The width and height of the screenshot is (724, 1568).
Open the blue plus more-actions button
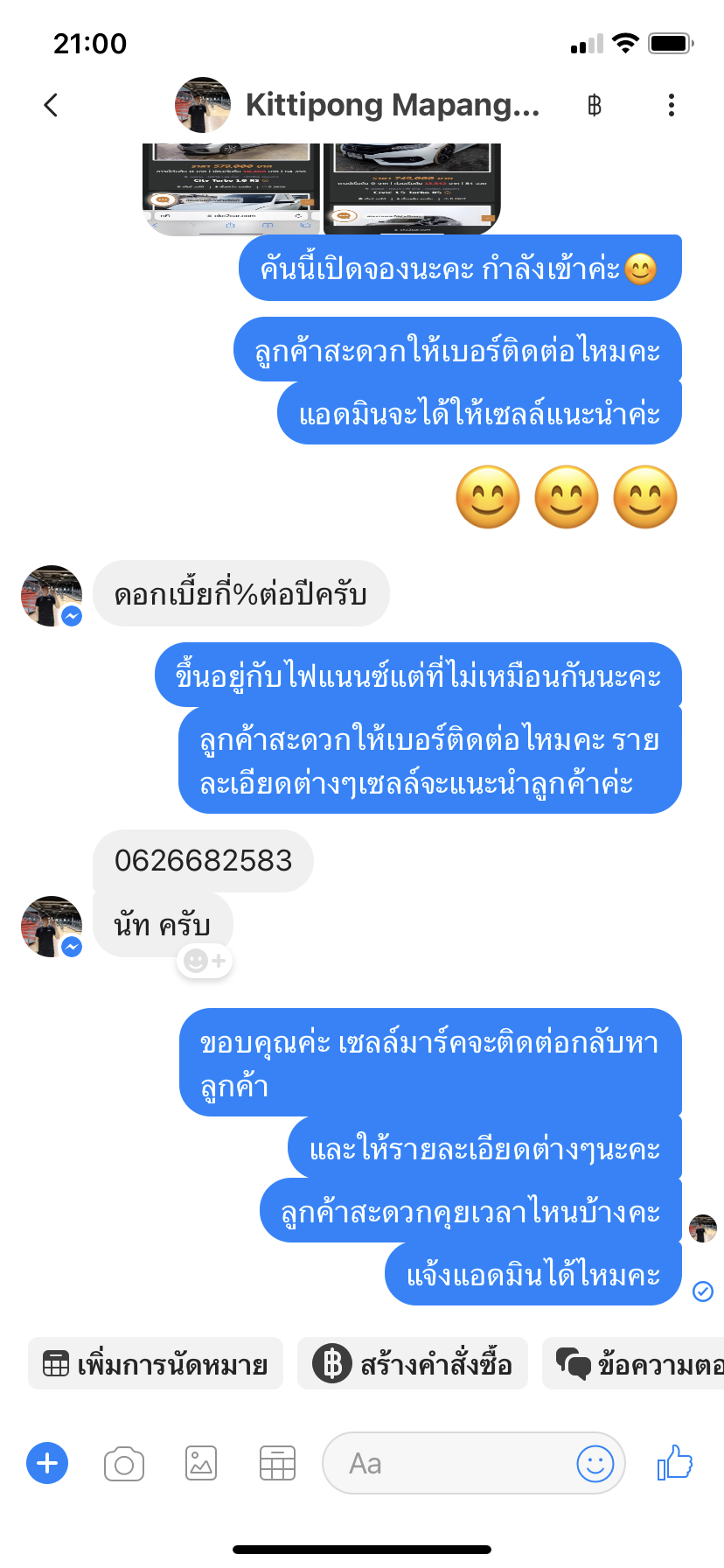[x=47, y=1463]
